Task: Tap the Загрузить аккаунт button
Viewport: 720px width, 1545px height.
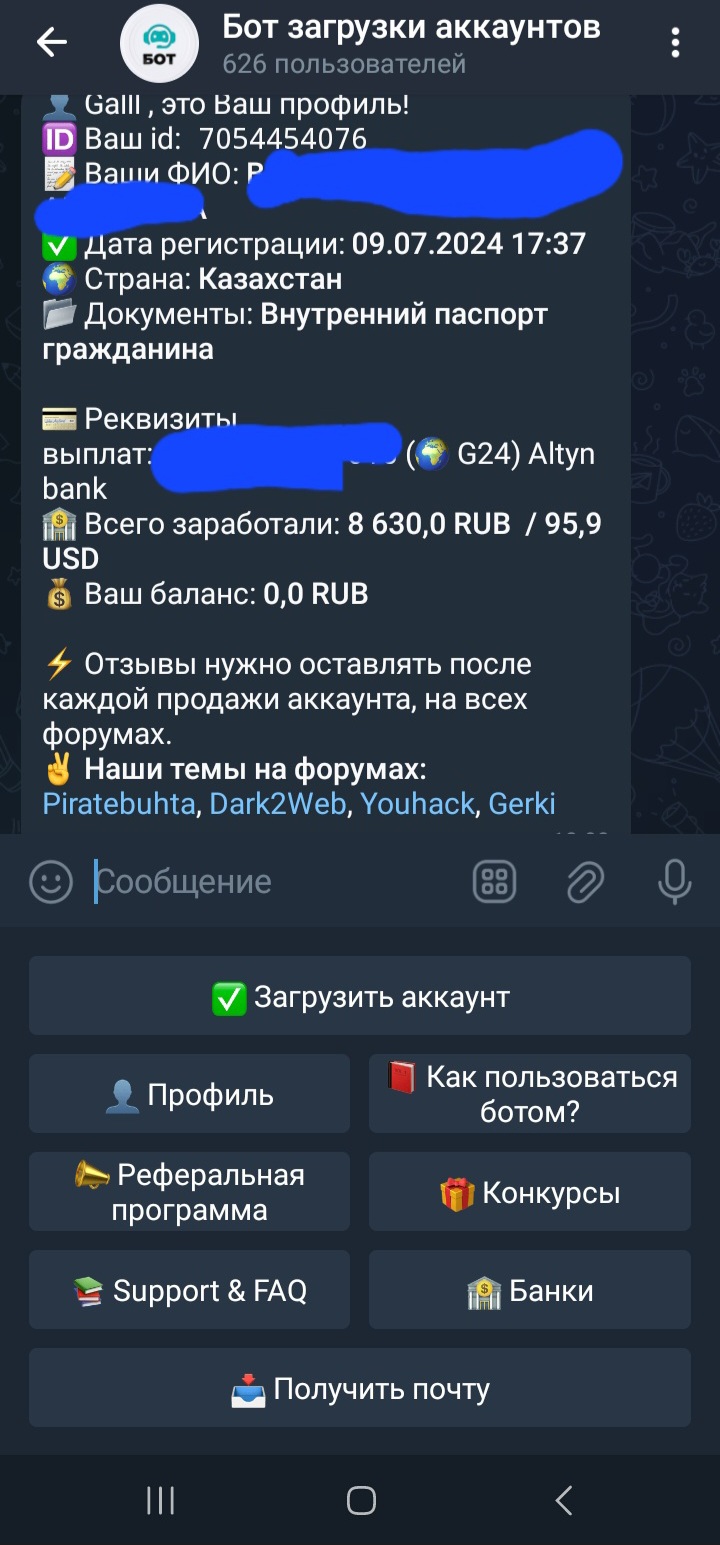Action: point(360,996)
